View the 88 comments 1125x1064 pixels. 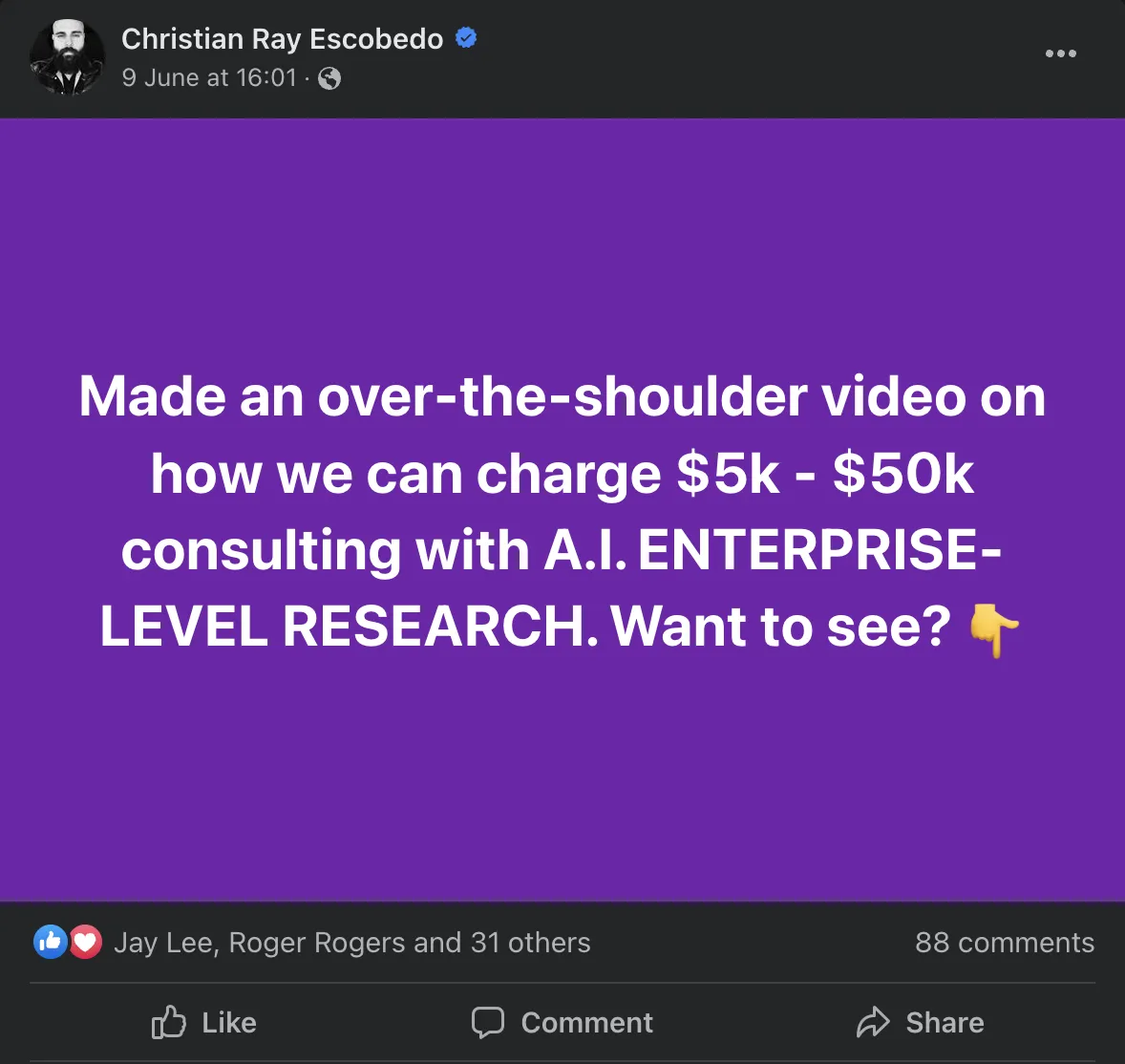1004,943
